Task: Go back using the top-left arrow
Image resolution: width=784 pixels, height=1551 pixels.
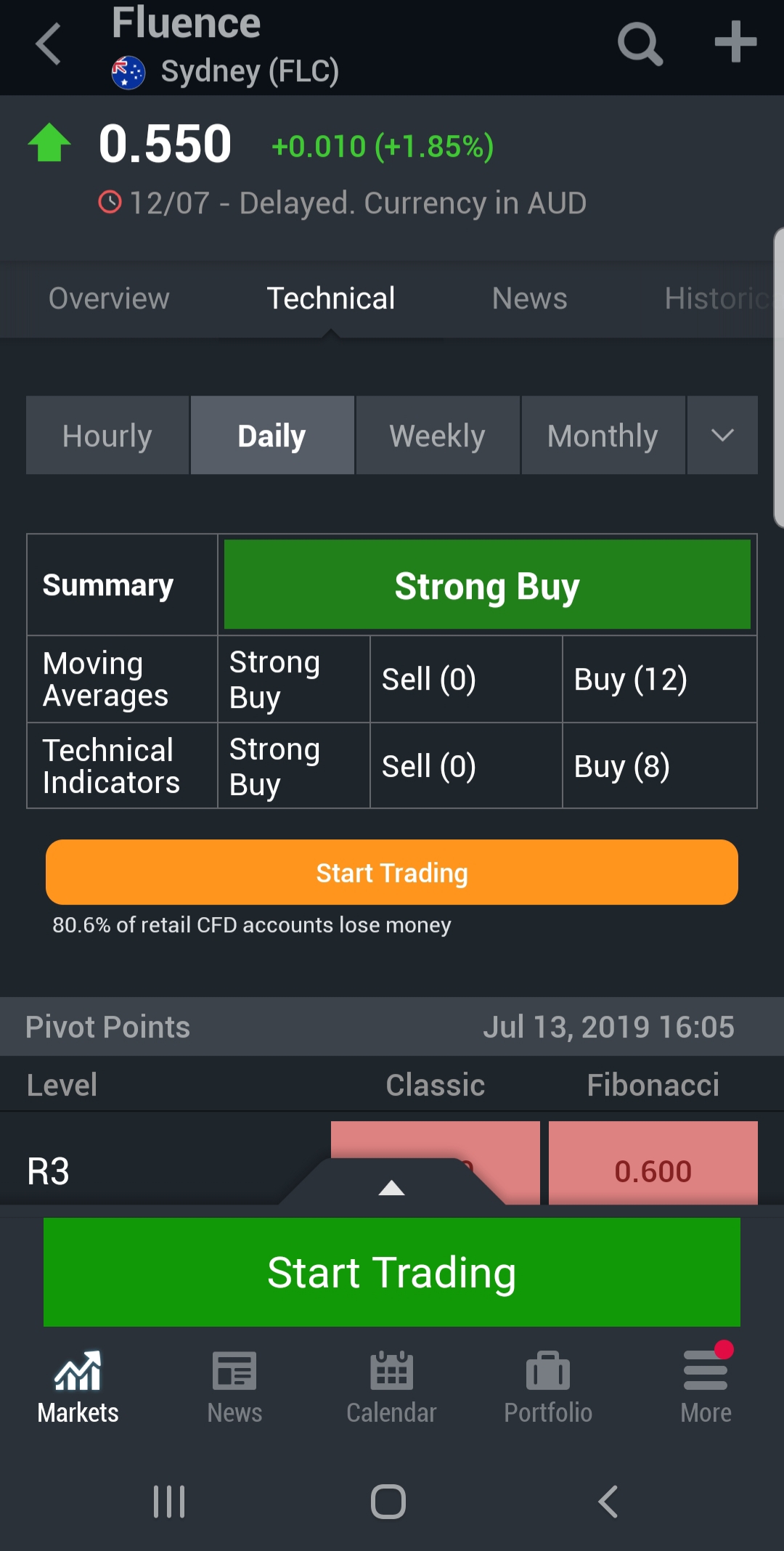Action: [x=49, y=44]
